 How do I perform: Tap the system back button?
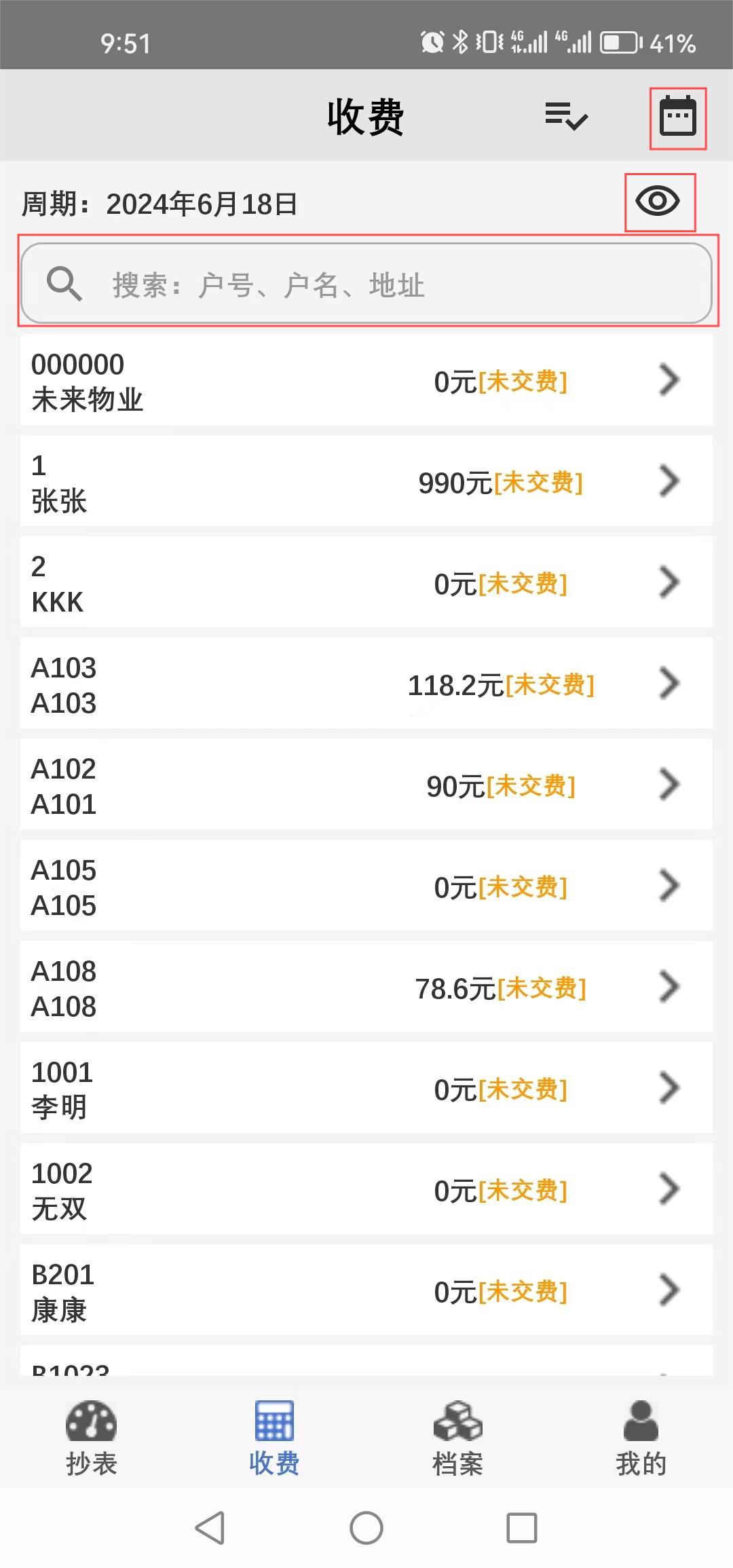click(210, 1529)
